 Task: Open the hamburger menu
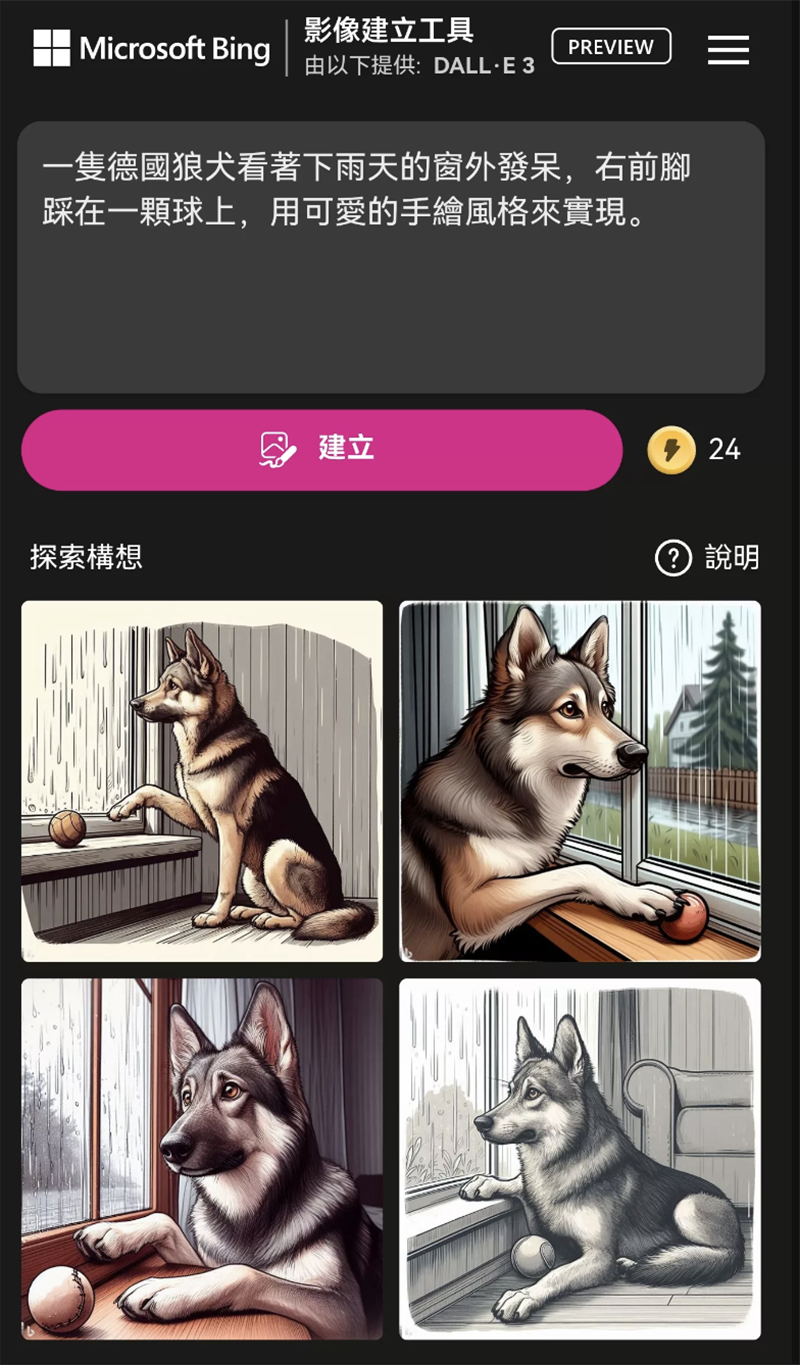[728, 49]
